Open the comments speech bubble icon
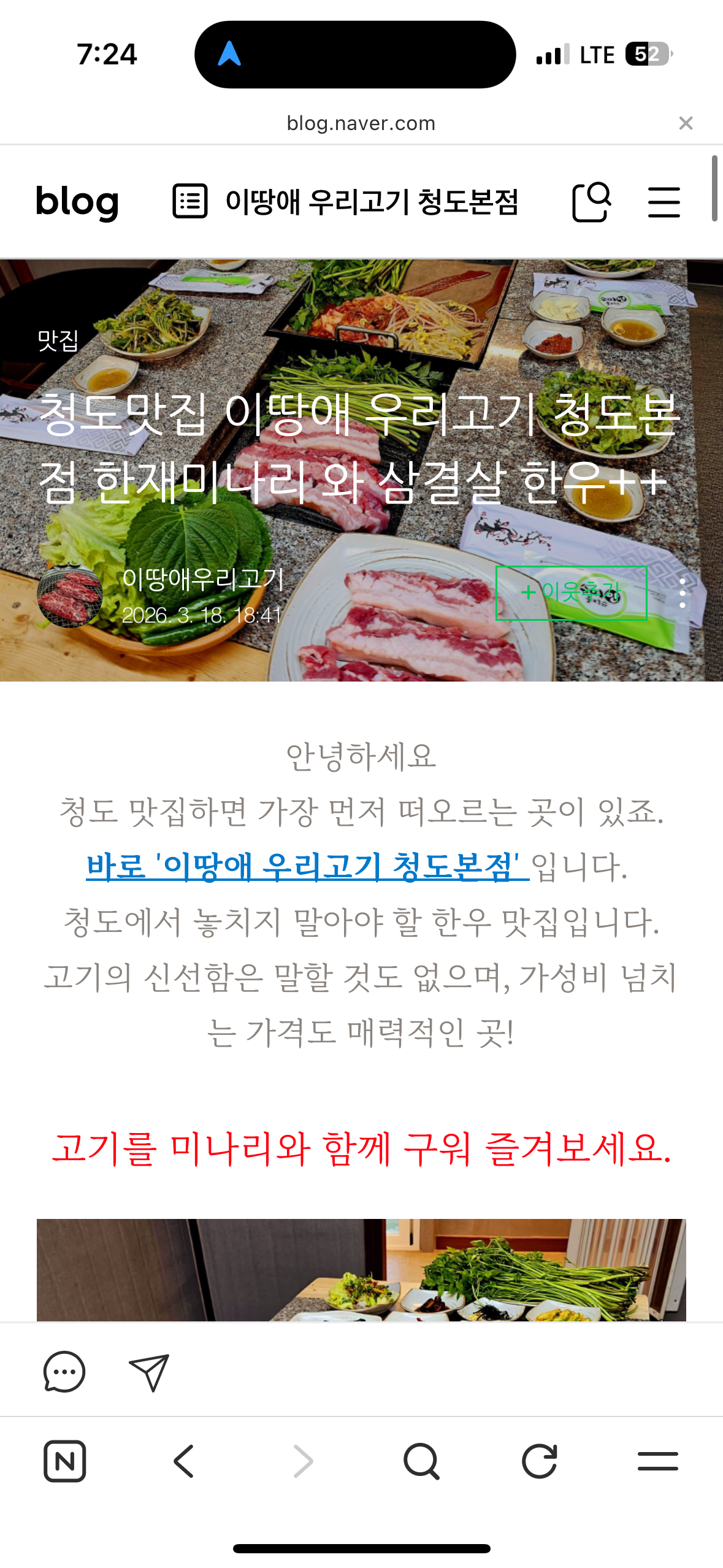Viewport: 723px width, 1568px height. [x=64, y=1372]
